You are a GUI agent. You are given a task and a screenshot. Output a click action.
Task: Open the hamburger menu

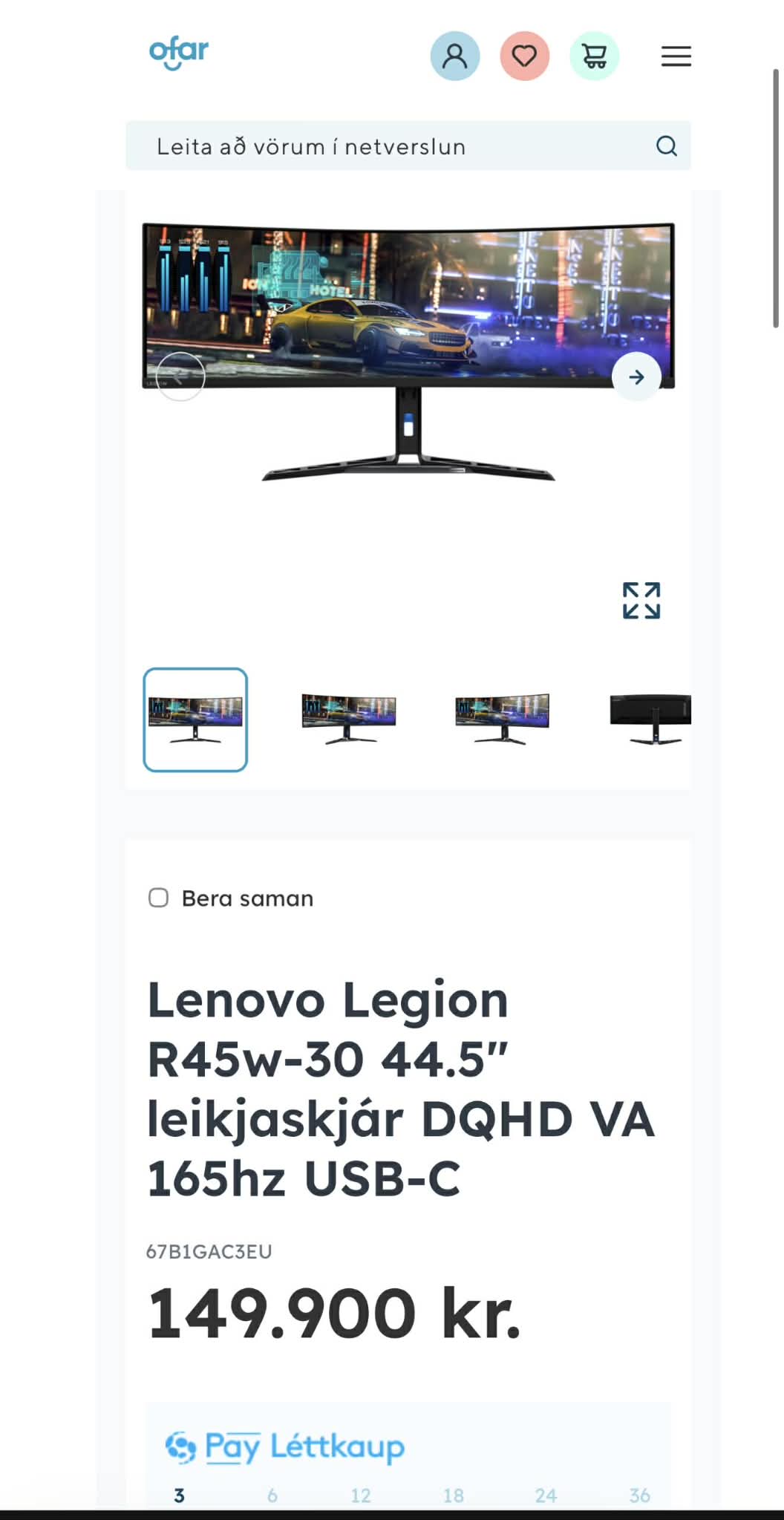coord(676,56)
